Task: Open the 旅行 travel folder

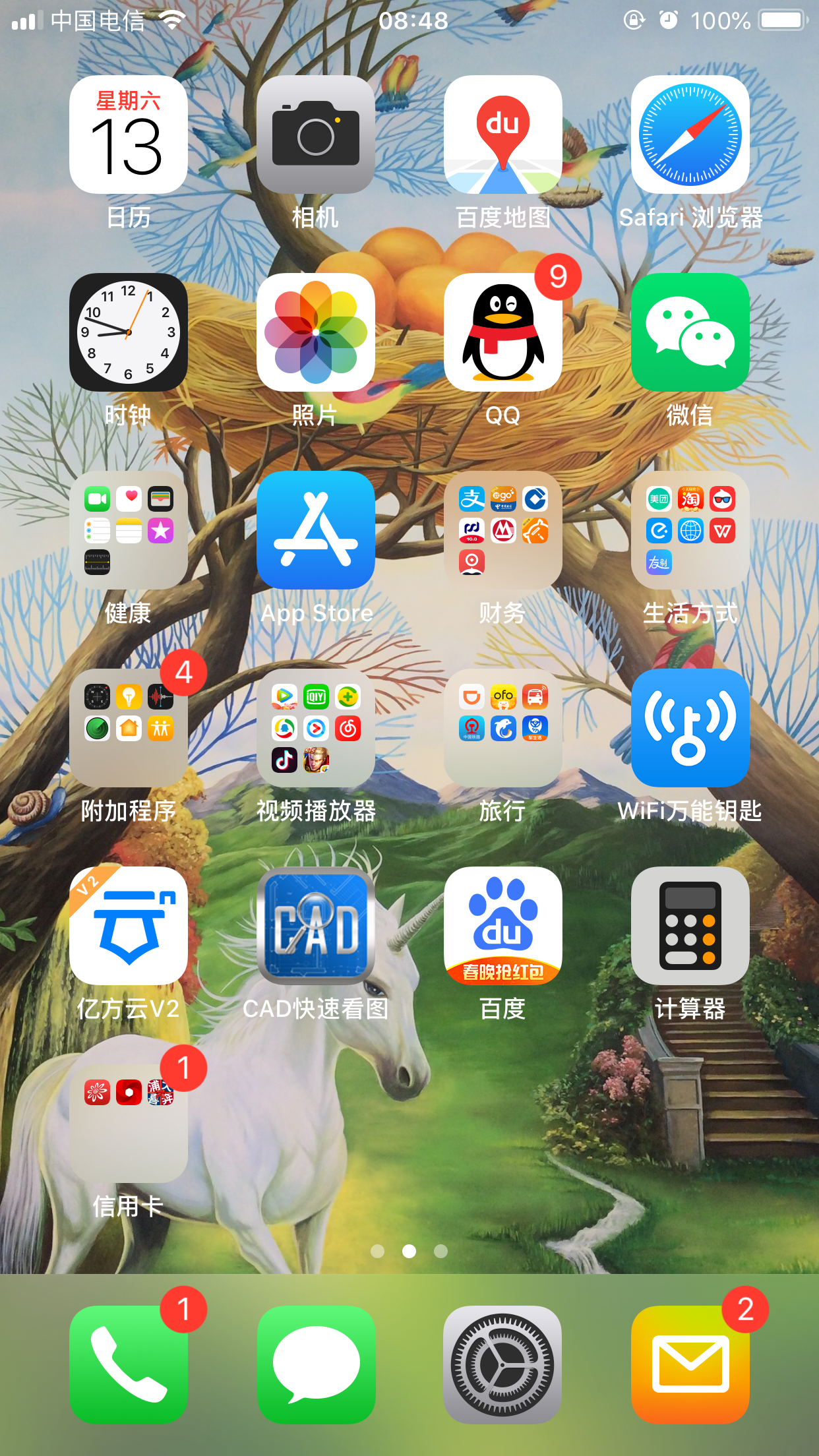Action: click(502, 729)
